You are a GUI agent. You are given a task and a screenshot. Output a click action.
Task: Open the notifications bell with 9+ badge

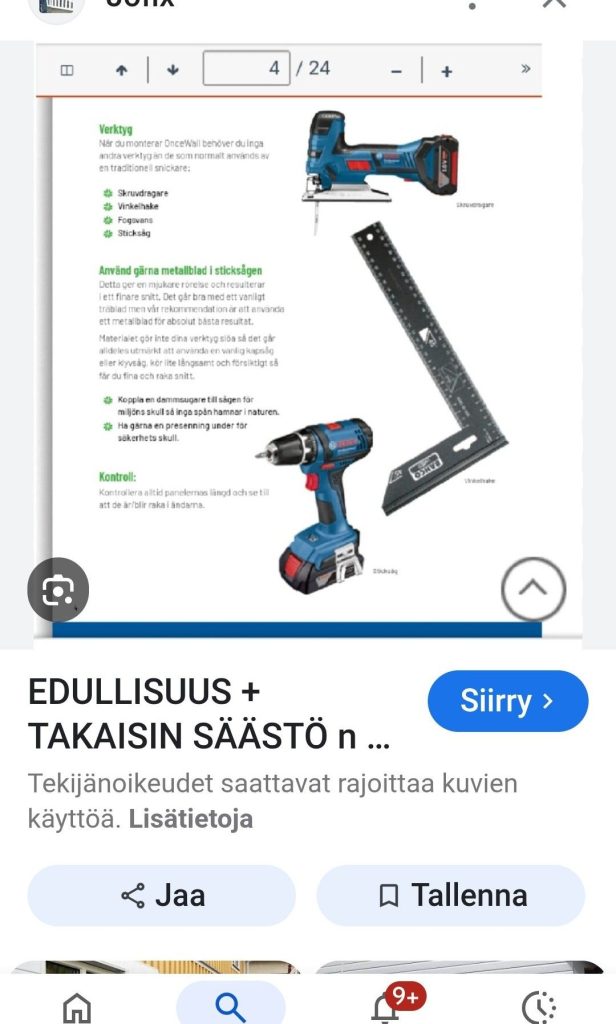(x=386, y=1007)
